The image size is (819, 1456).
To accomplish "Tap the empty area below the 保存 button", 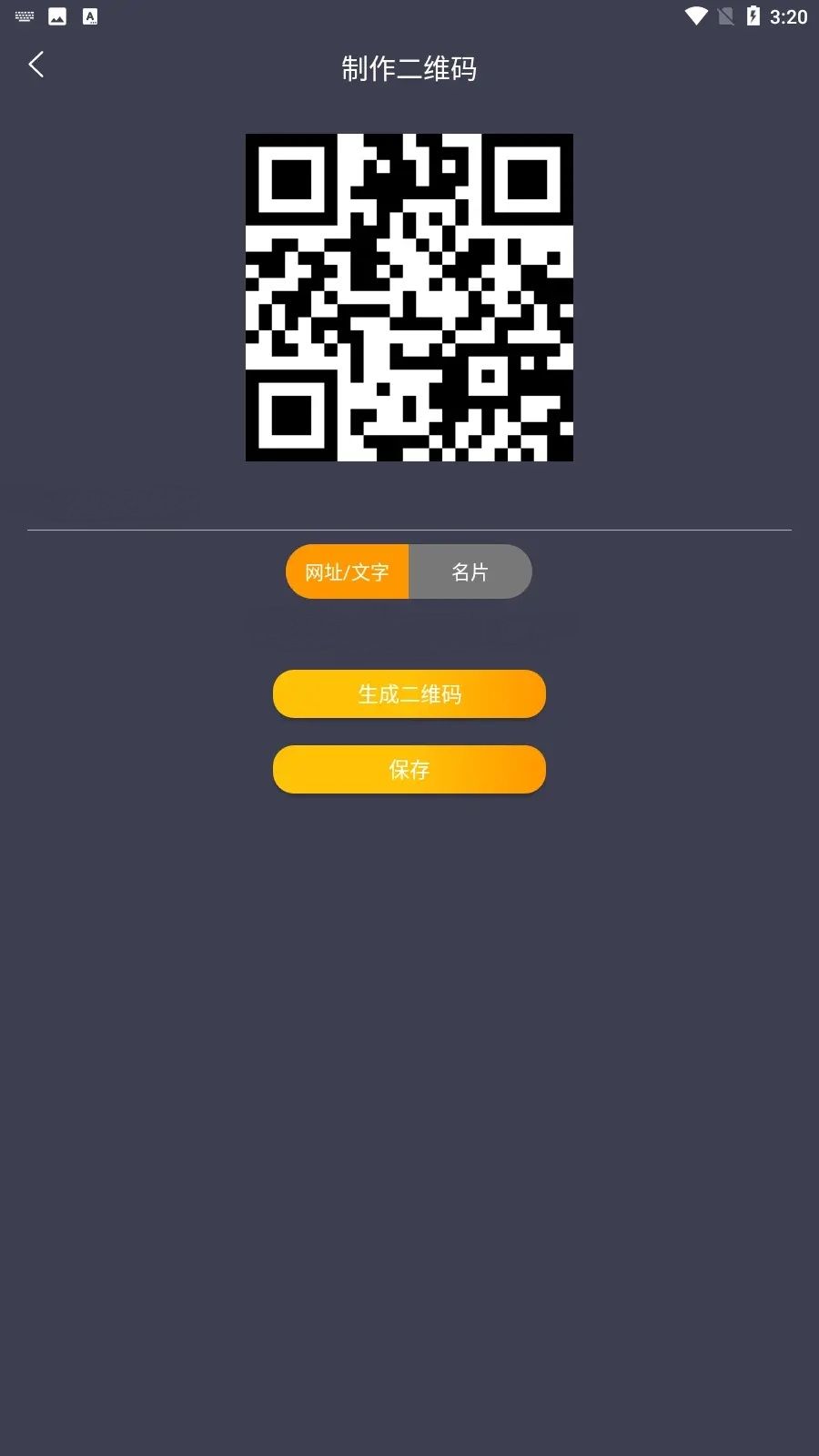I will point(409,1092).
